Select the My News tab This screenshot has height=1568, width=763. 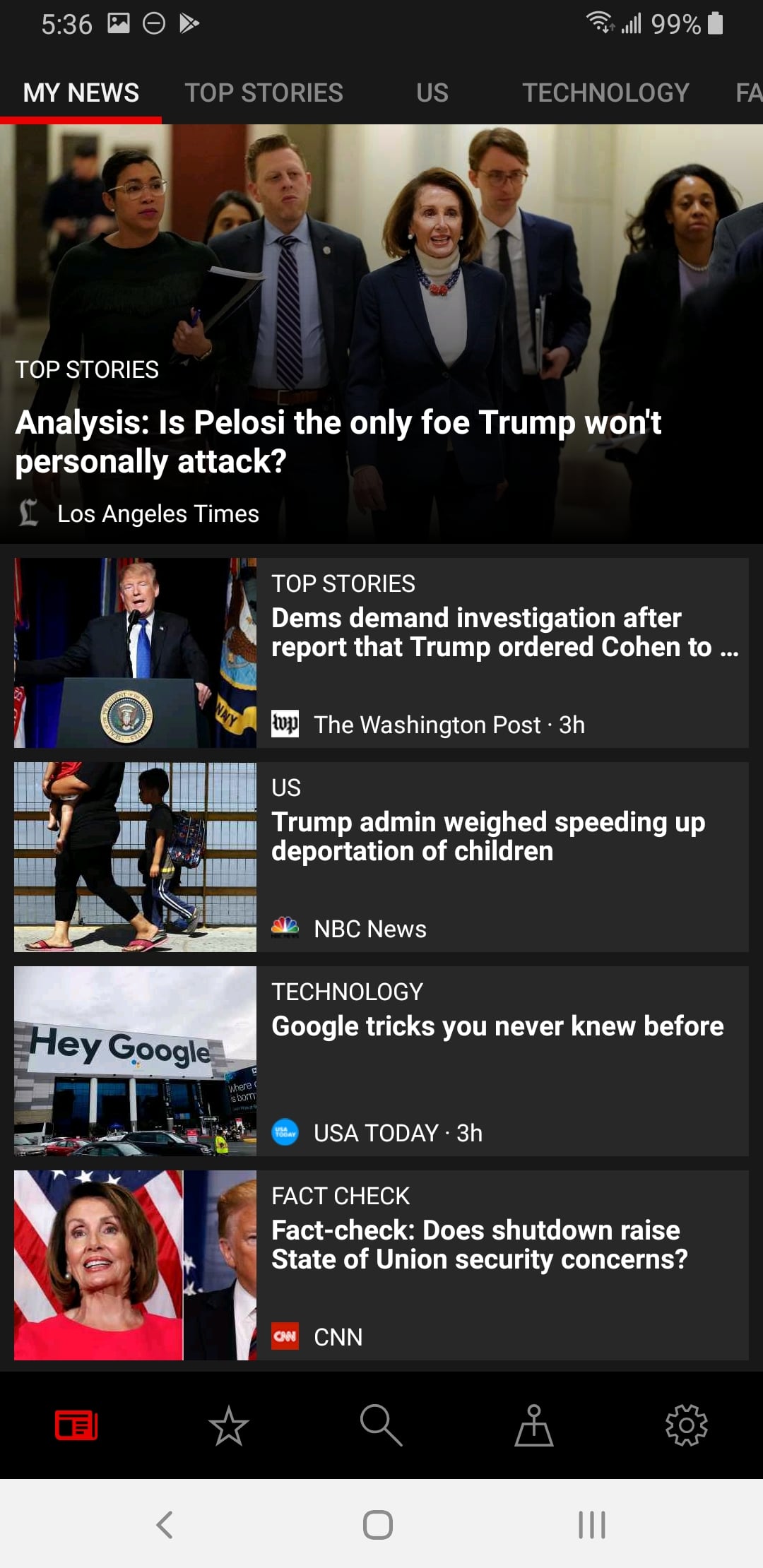tap(81, 93)
